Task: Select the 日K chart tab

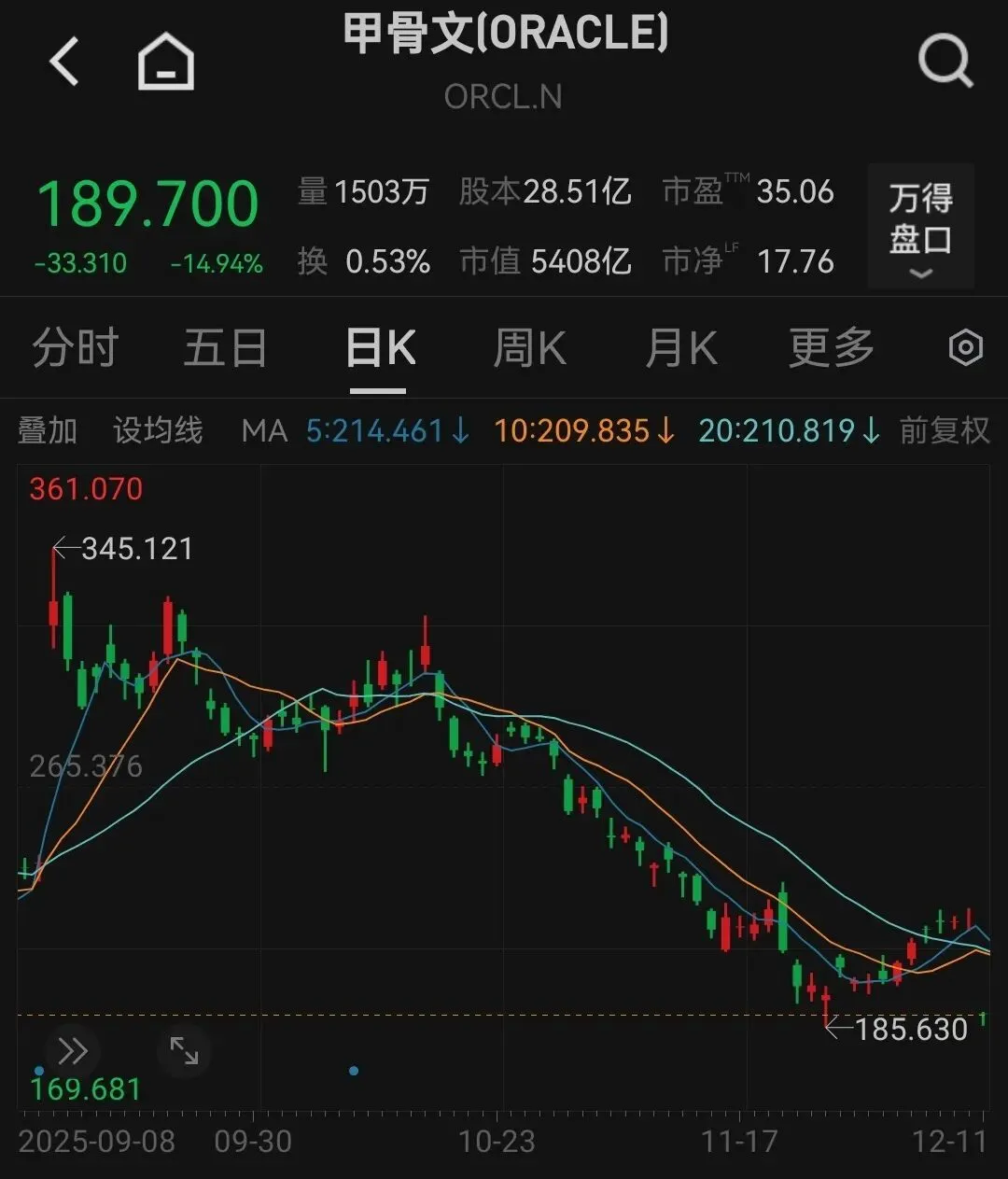Action: pos(379,349)
